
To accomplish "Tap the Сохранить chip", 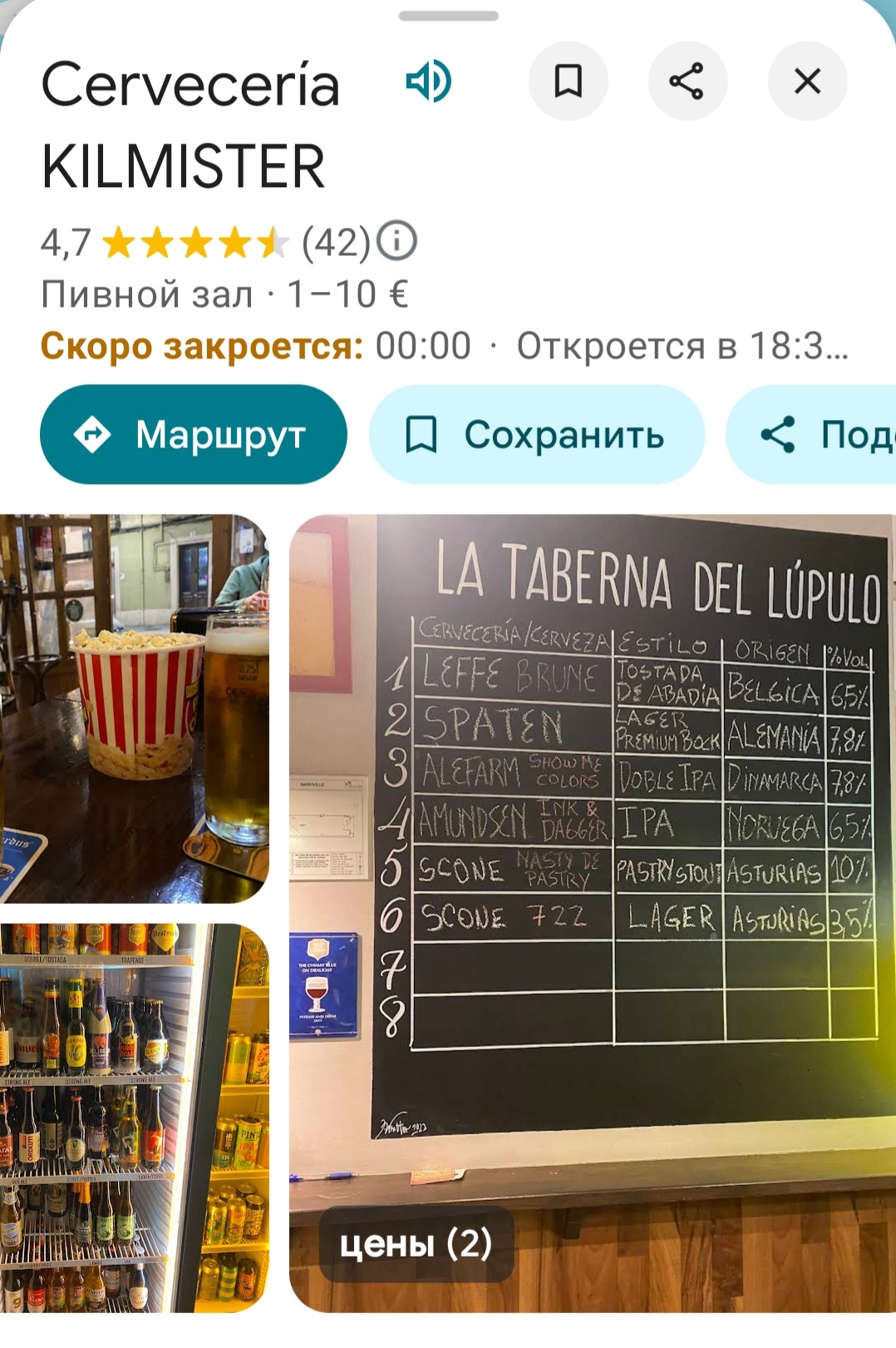I will click(537, 434).
